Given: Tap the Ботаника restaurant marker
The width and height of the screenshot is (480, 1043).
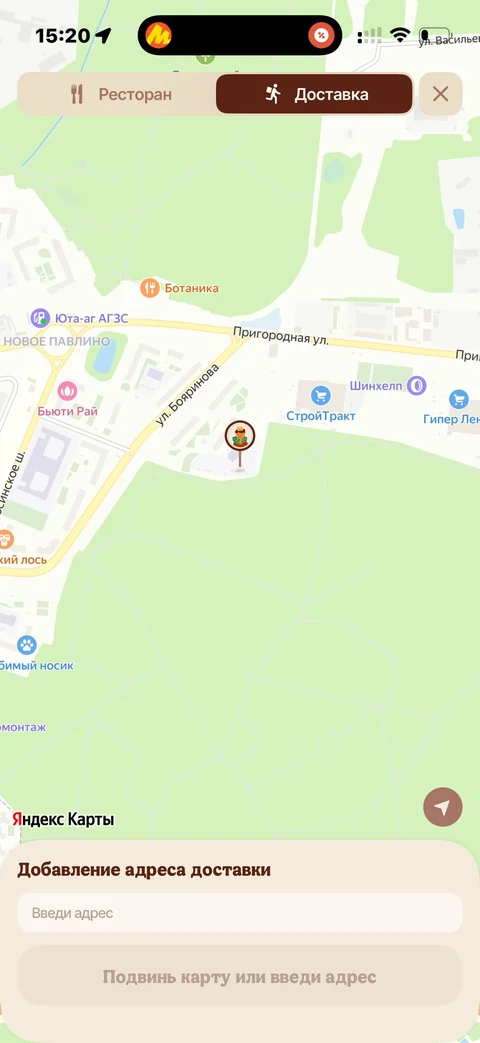Looking at the screenshot, I should [x=150, y=288].
